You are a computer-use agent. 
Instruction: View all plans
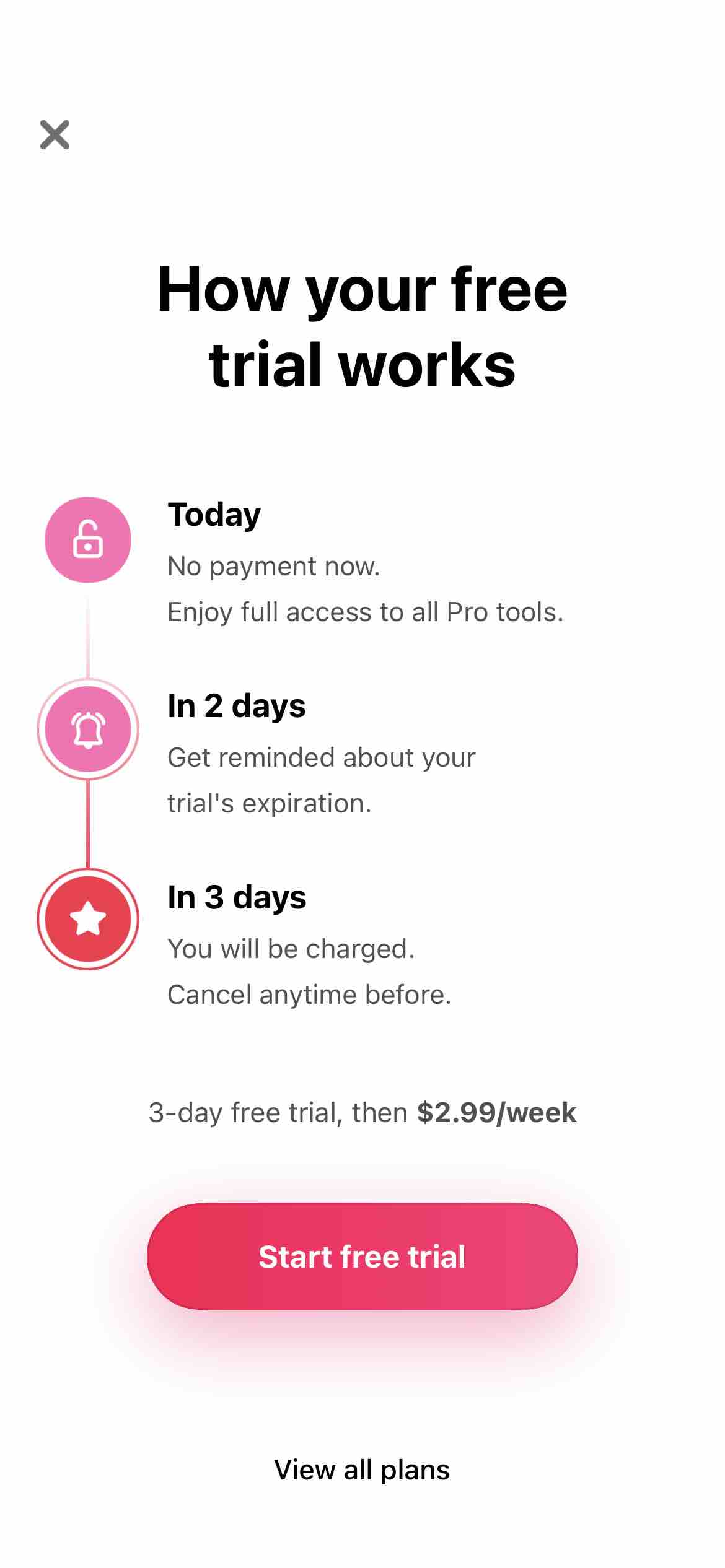362,1469
